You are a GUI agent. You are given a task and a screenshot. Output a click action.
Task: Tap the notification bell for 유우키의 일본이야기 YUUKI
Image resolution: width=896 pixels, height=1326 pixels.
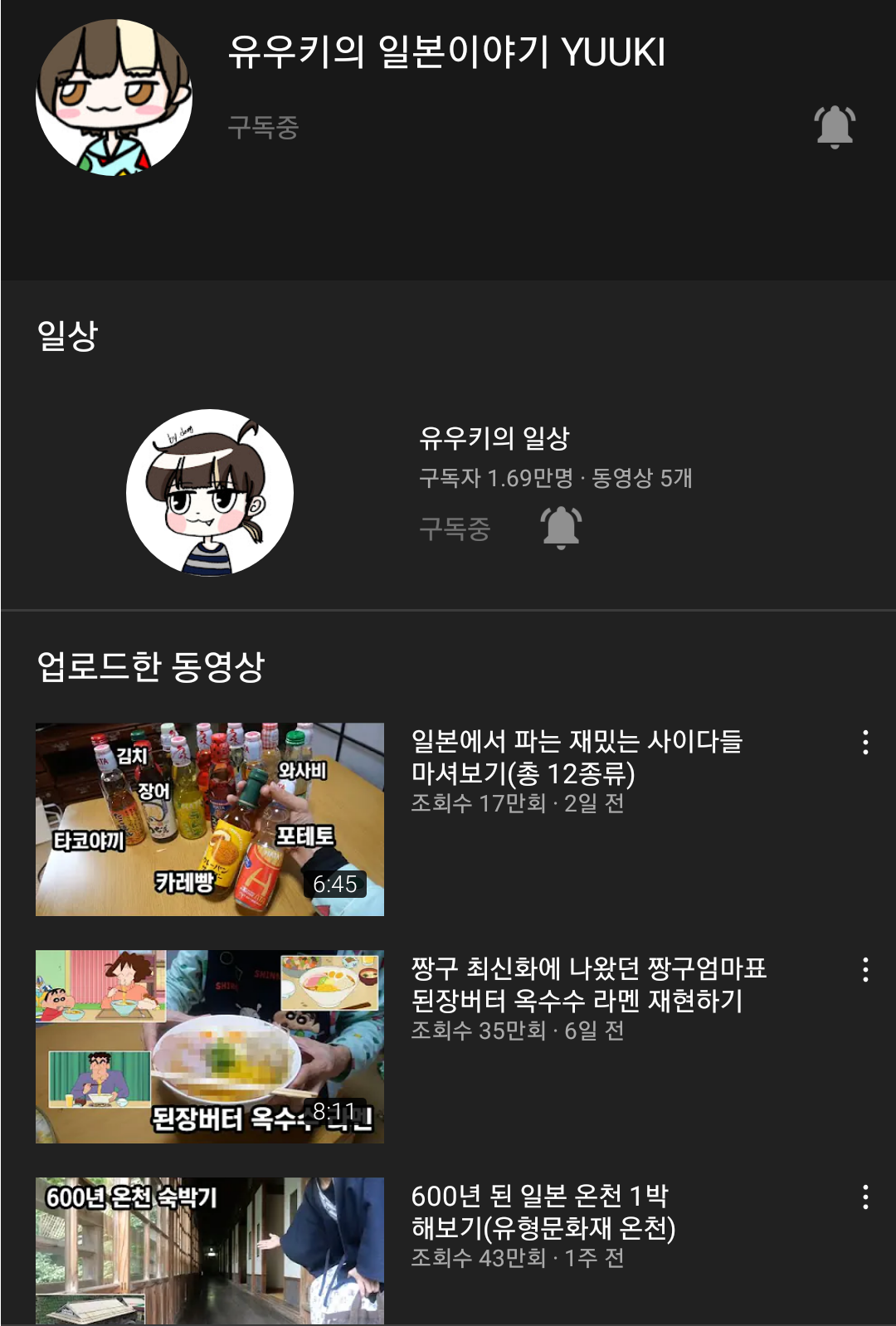coord(834,127)
